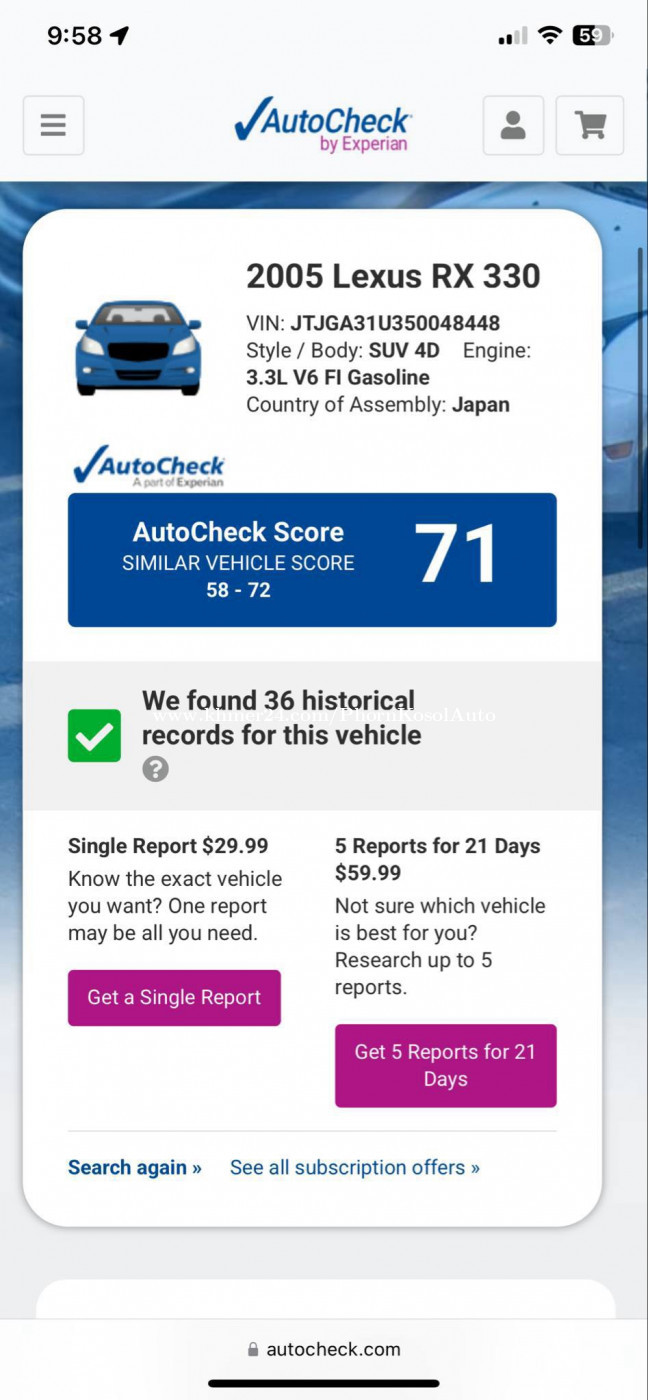This screenshot has width=648, height=1400.
Task: Tap Get a Single Report
Action: pyautogui.click(x=174, y=997)
